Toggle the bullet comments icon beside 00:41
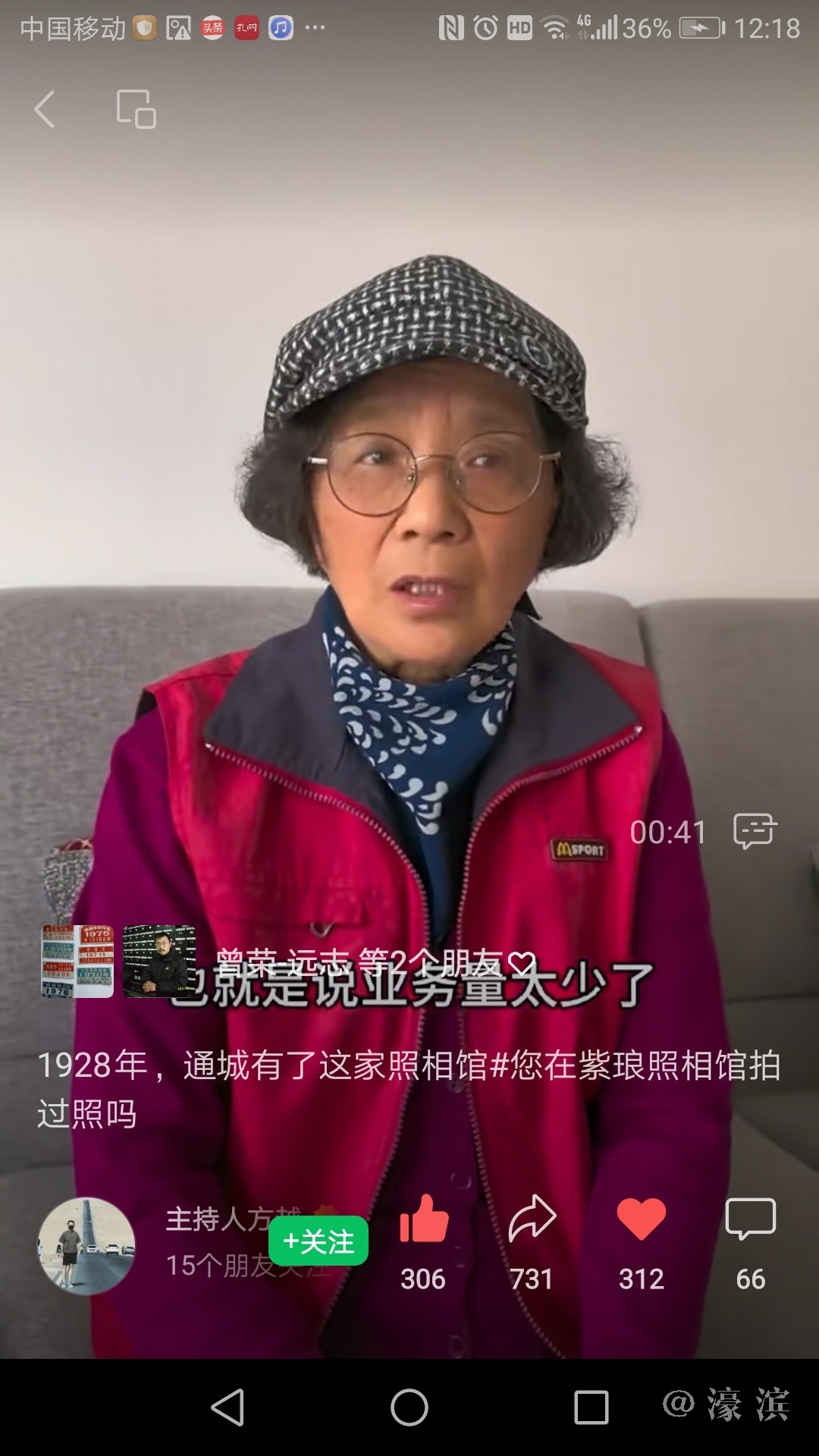 click(x=755, y=830)
